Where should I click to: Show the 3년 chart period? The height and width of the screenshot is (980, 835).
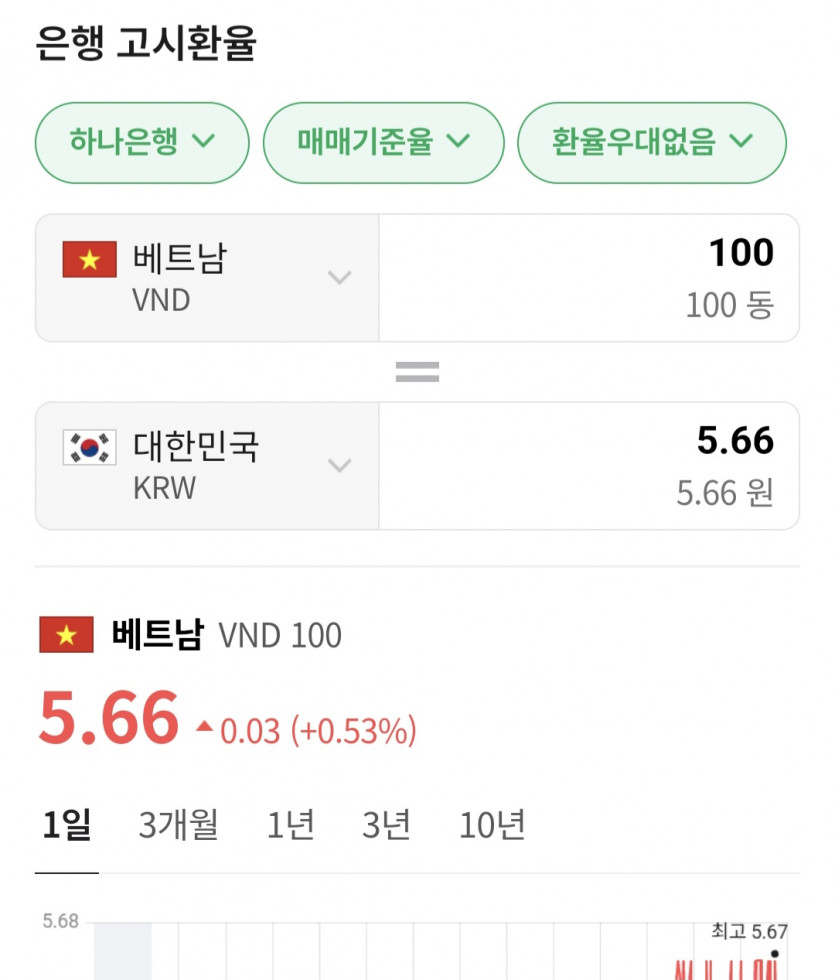tap(387, 826)
